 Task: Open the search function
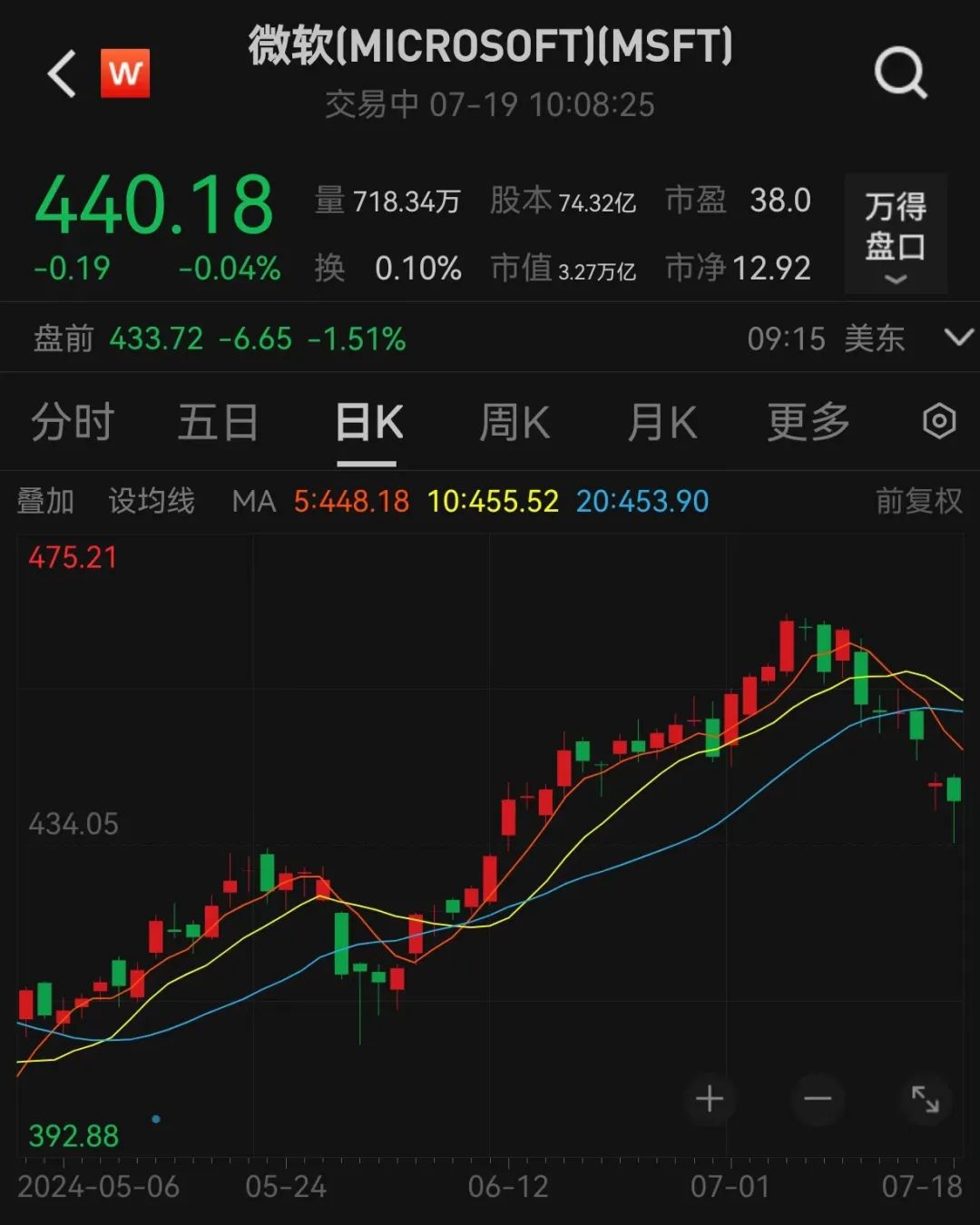coord(899,73)
